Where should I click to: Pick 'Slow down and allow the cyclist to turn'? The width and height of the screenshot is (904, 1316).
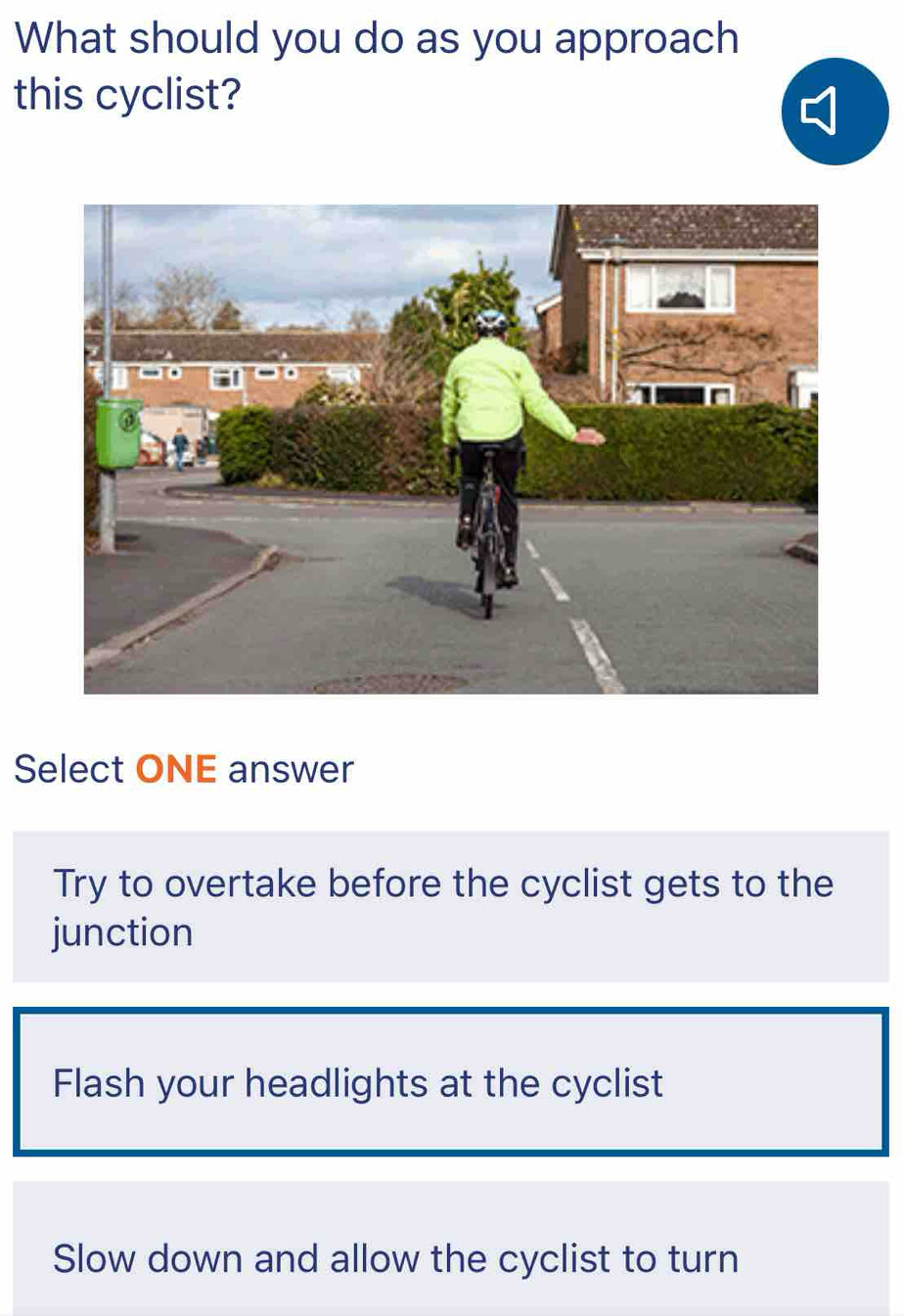click(x=450, y=1257)
